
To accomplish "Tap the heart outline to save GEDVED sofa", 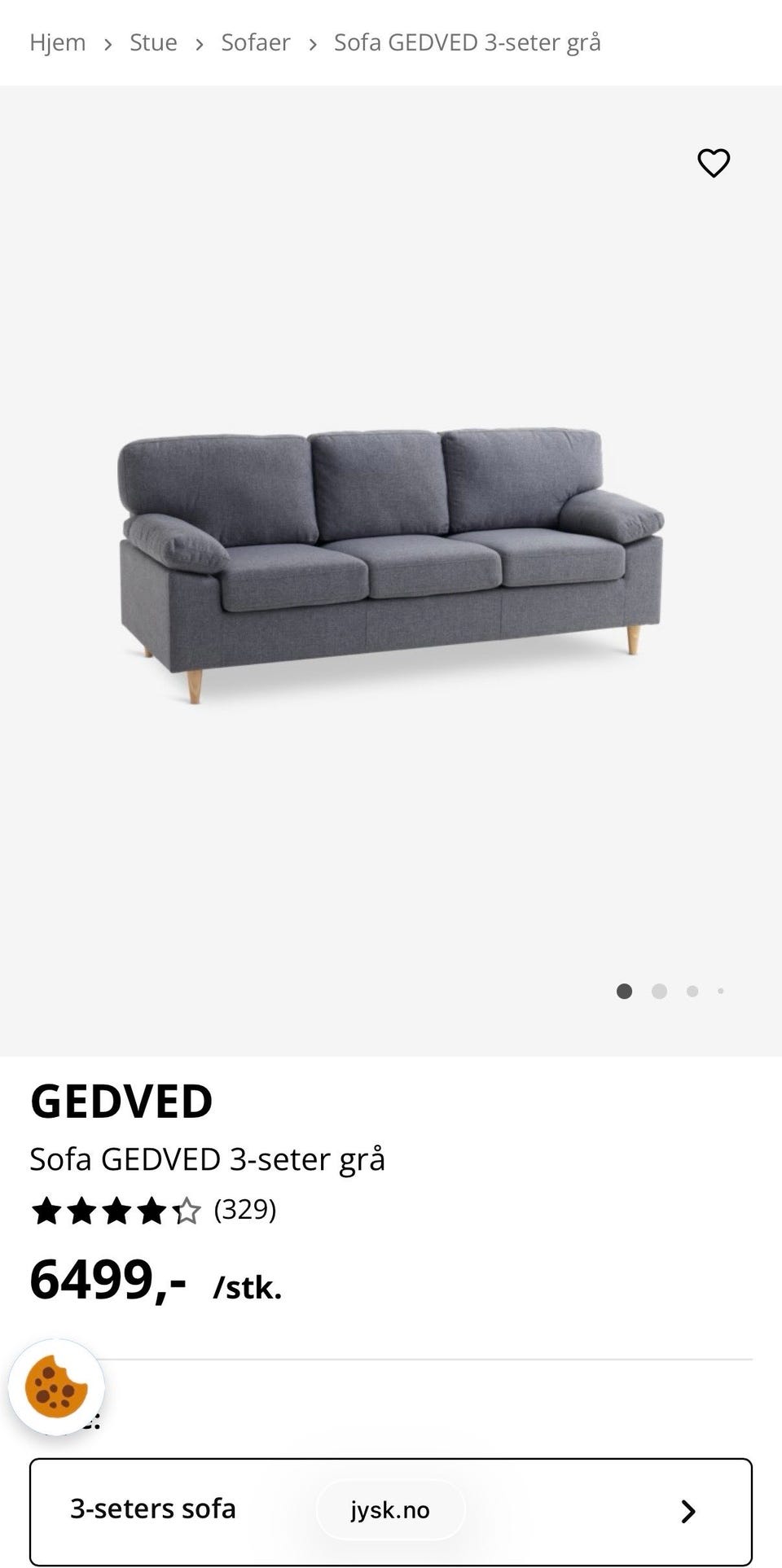I will click(714, 163).
